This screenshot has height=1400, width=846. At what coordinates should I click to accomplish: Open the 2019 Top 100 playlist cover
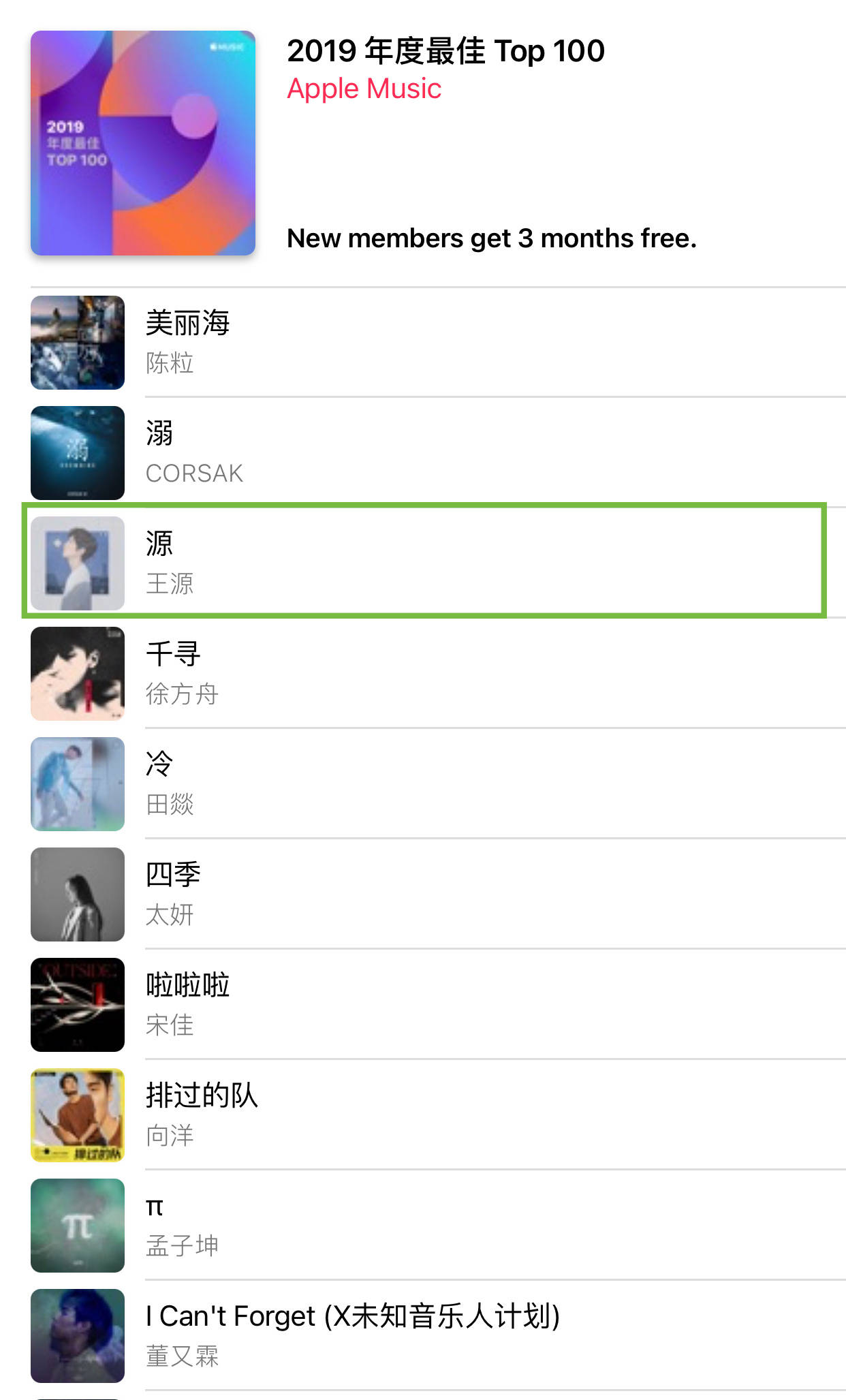[143, 143]
